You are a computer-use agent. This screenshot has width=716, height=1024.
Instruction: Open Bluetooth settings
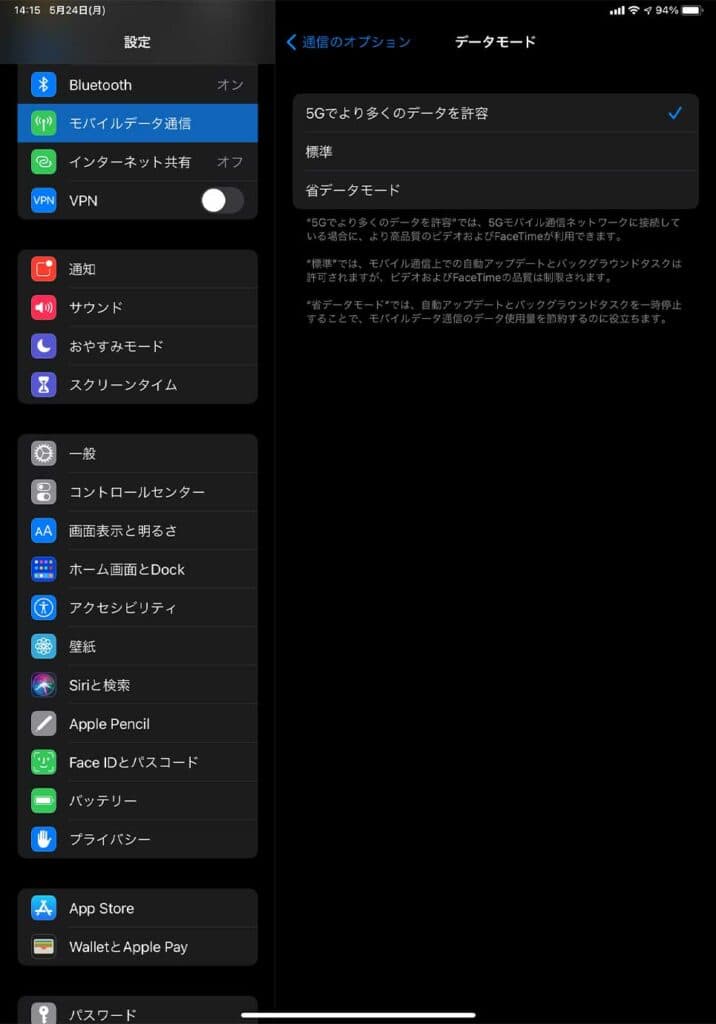point(138,85)
